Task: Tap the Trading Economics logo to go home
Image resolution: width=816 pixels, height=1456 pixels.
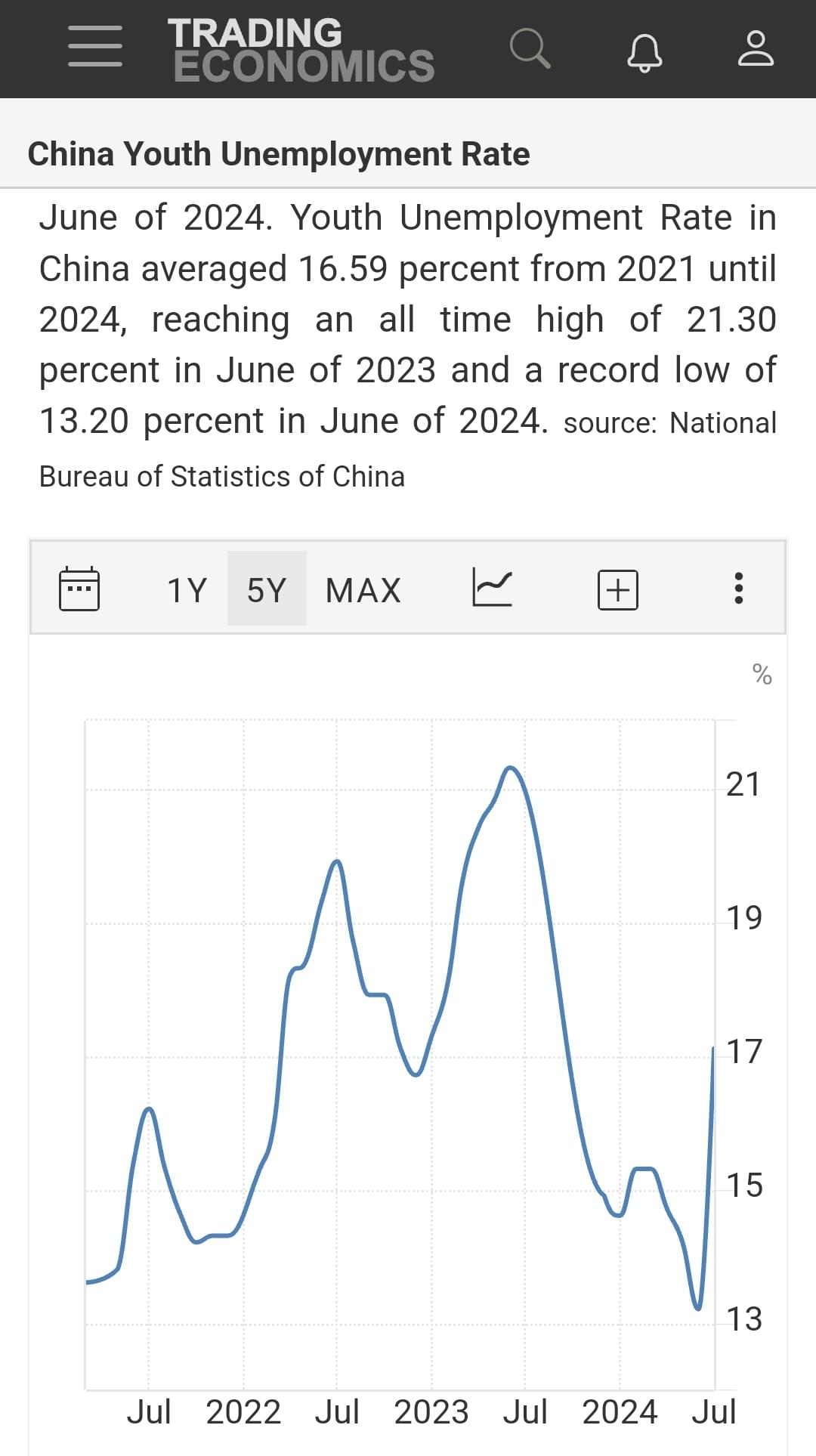Action: 301,50
